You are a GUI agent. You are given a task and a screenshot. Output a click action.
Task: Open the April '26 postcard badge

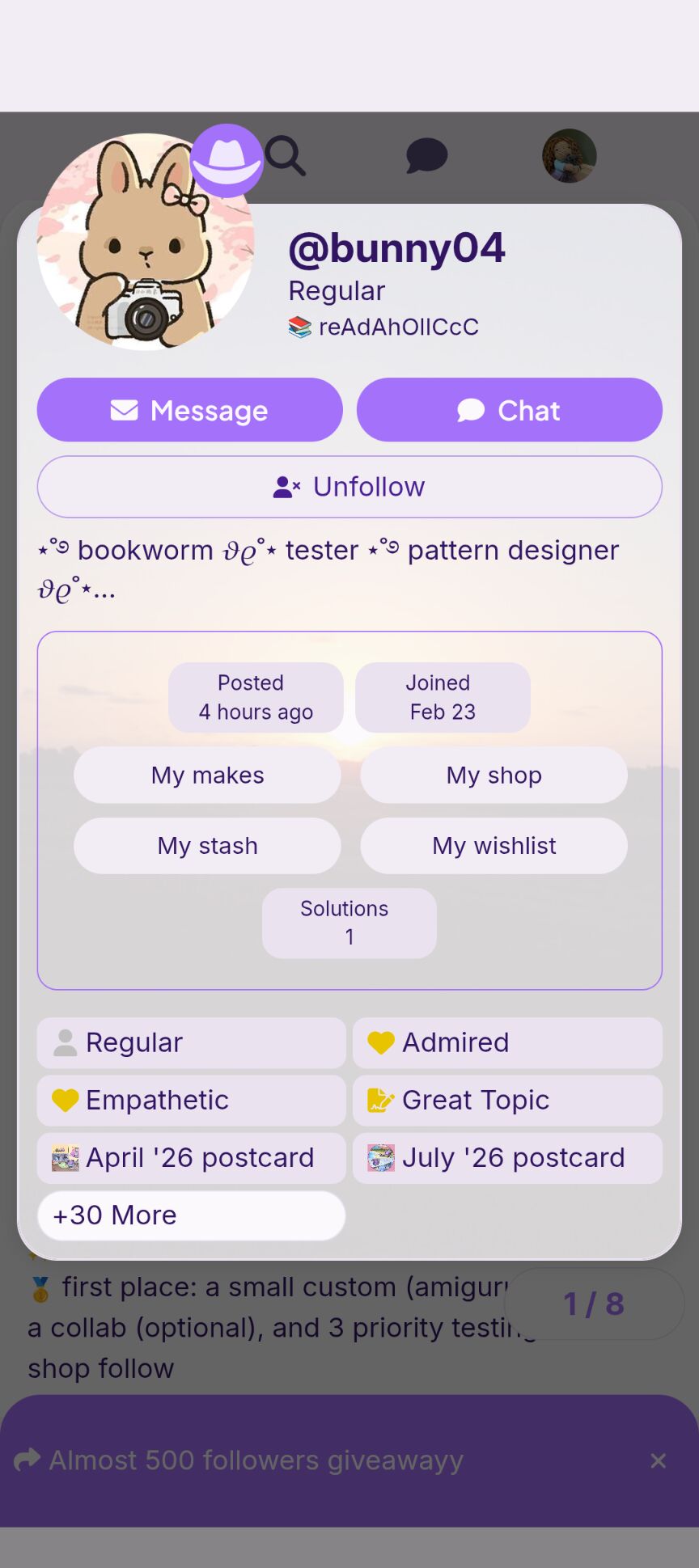tap(191, 1157)
